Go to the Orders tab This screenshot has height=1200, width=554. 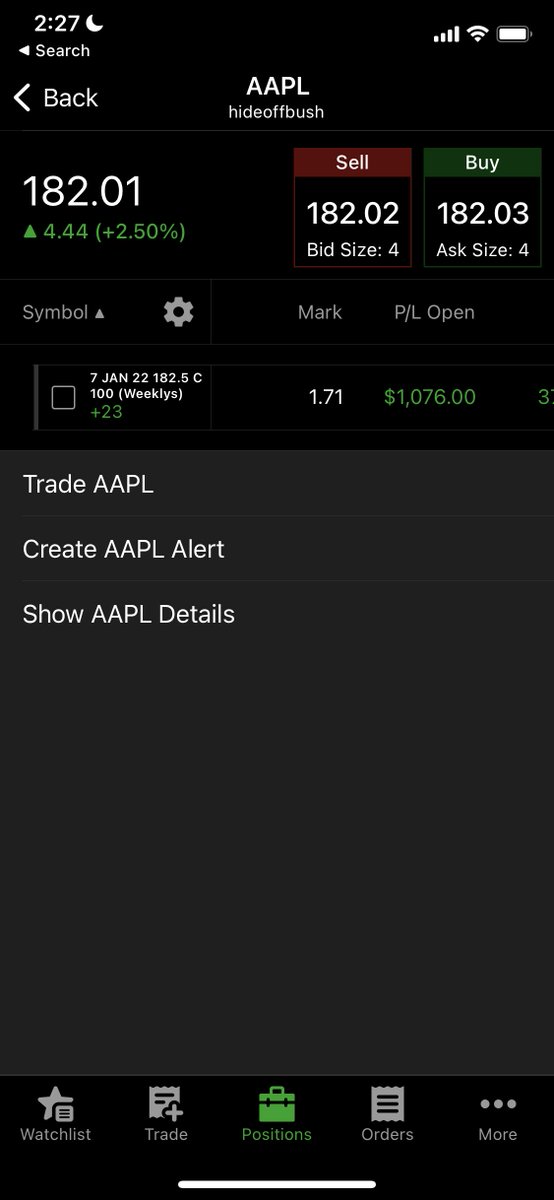[387, 1114]
